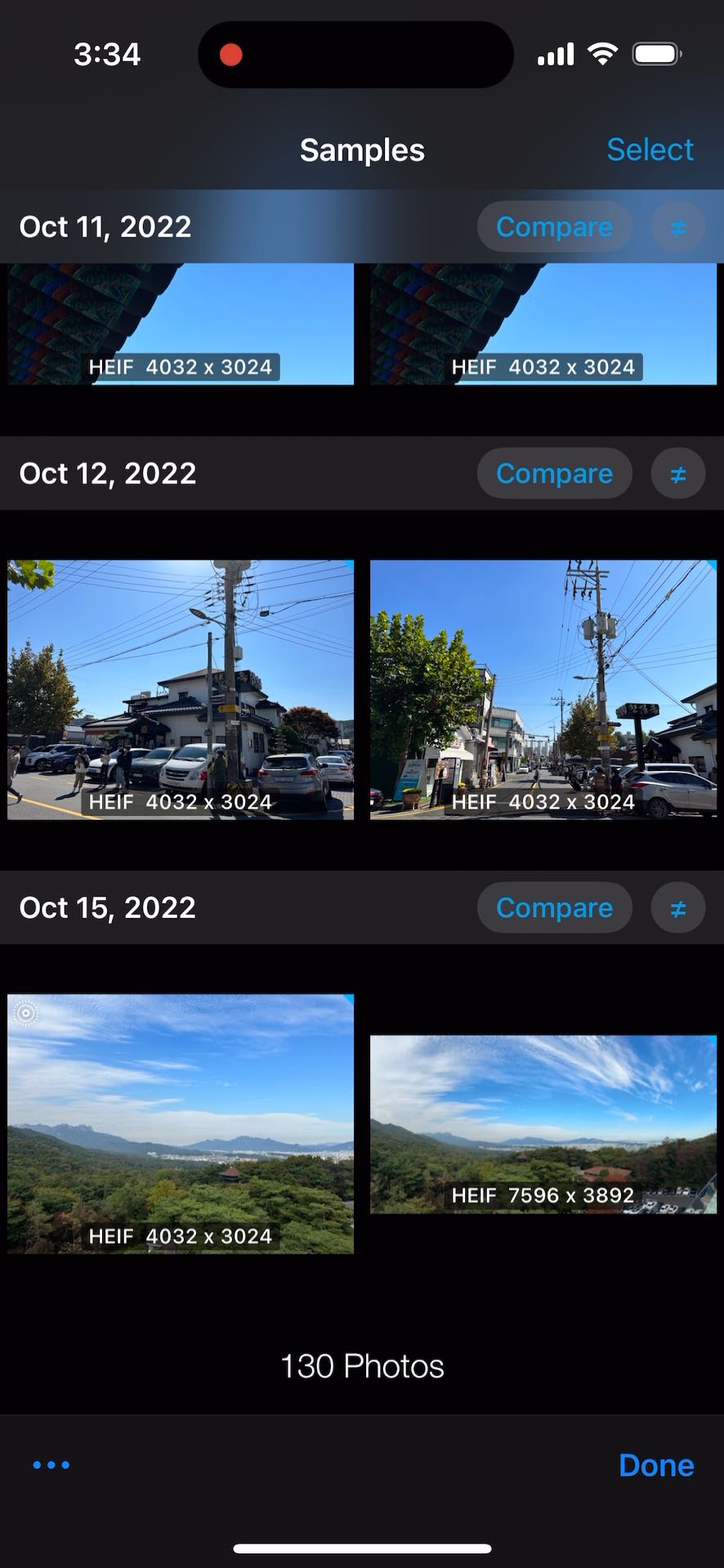
Task: Open the 7596 x 3892 panorama photo
Action: click(543, 1124)
